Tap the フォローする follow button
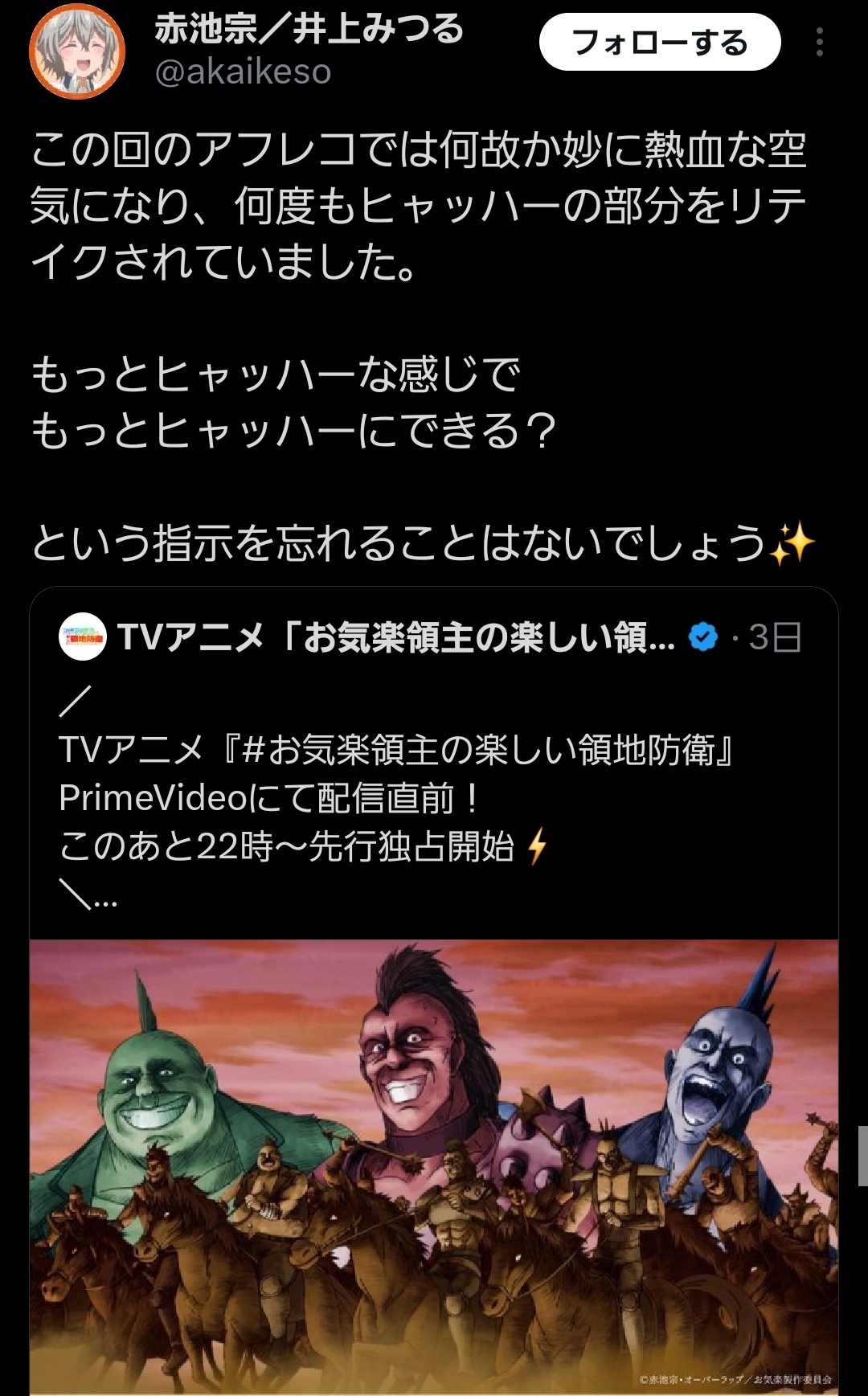The image size is (868, 1396). pyautogui.click(x=659, y=43)
